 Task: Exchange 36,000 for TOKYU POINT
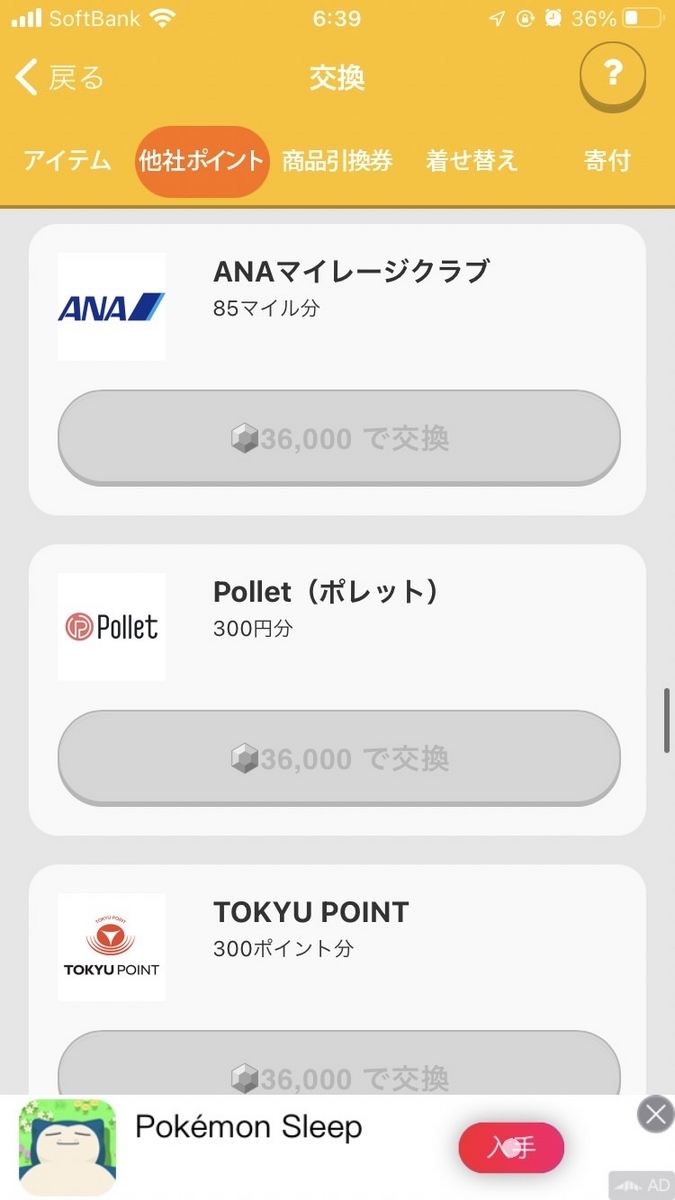339,1063
